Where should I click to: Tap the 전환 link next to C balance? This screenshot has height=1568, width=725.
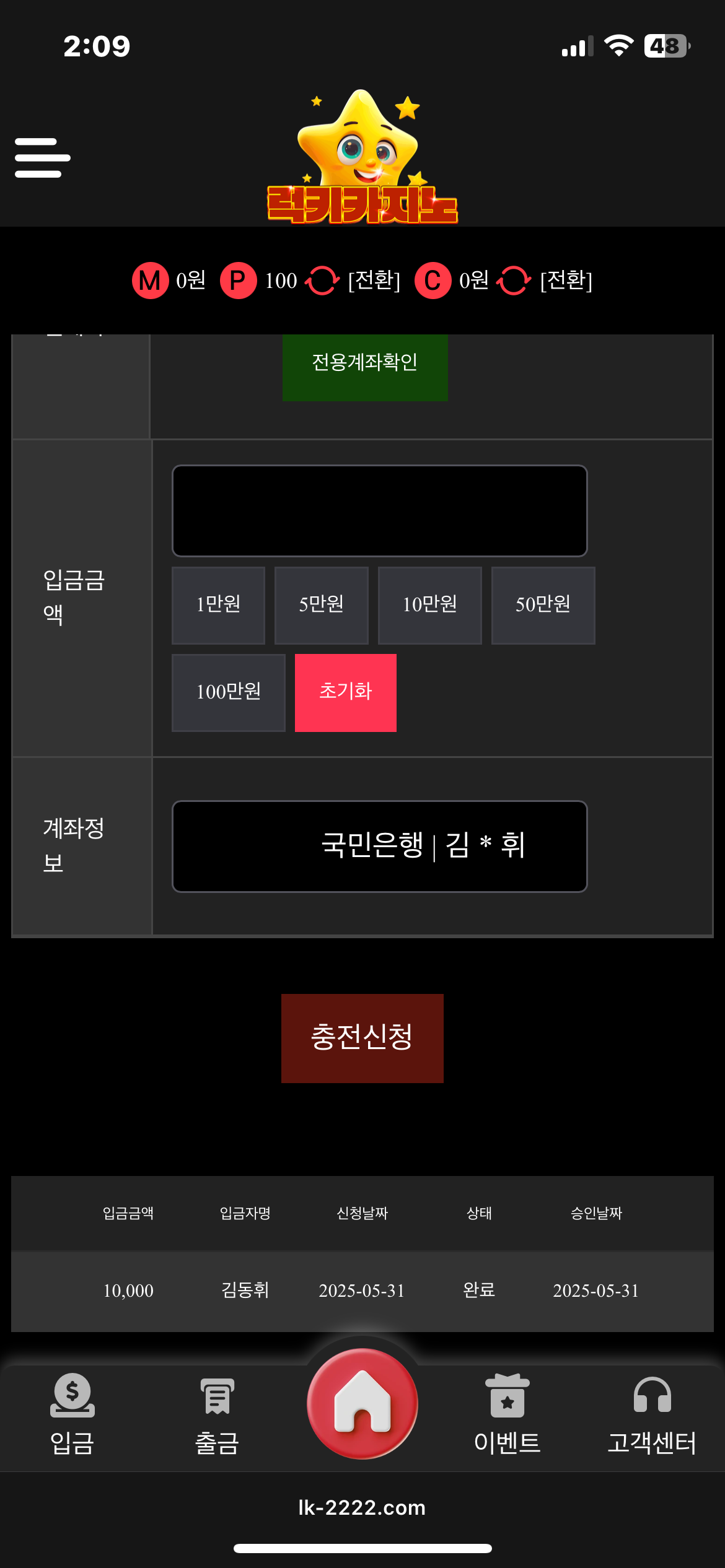pyautogui.click(x=566, y=281)
